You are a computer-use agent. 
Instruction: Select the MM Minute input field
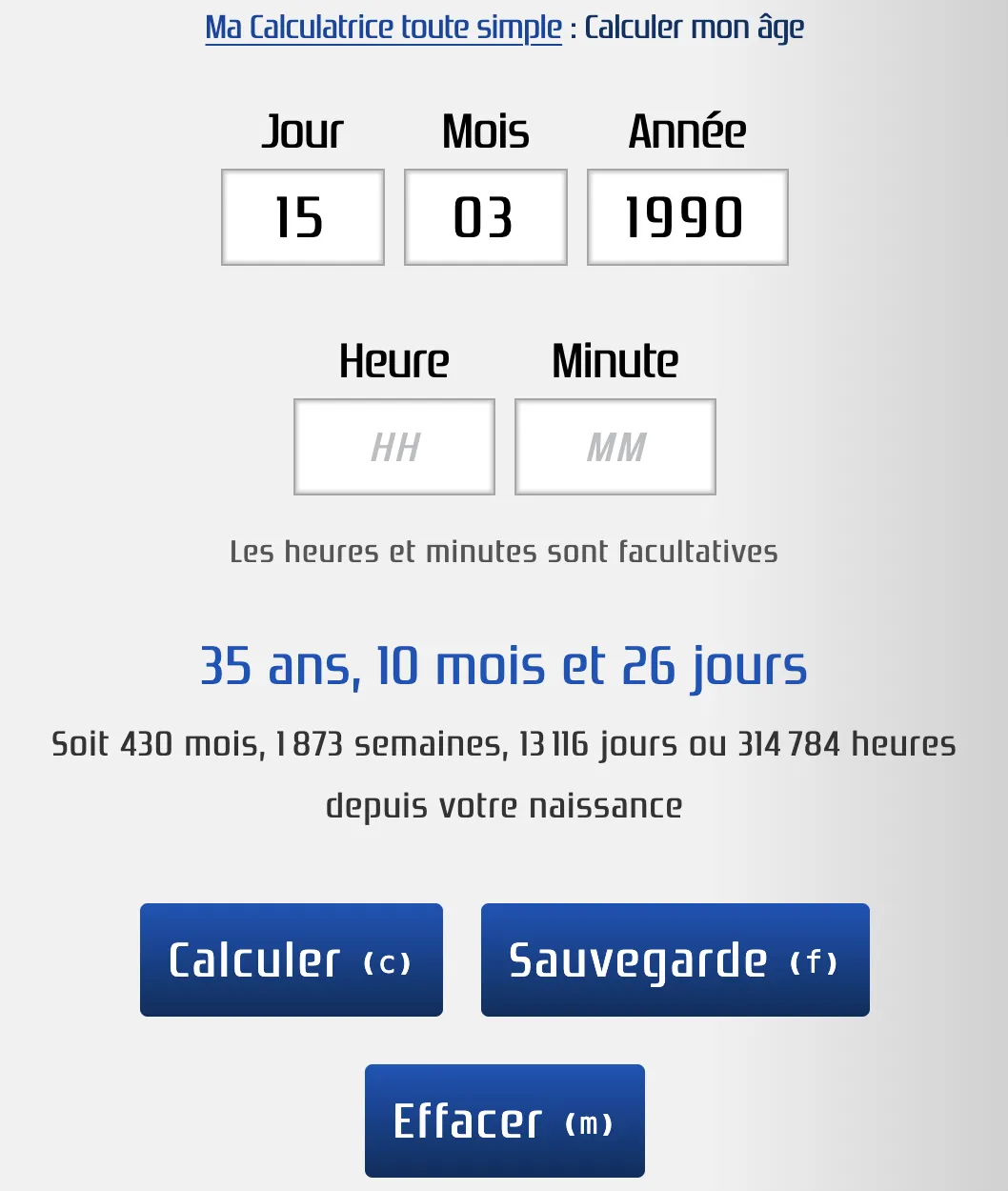[x=615, y=446]
